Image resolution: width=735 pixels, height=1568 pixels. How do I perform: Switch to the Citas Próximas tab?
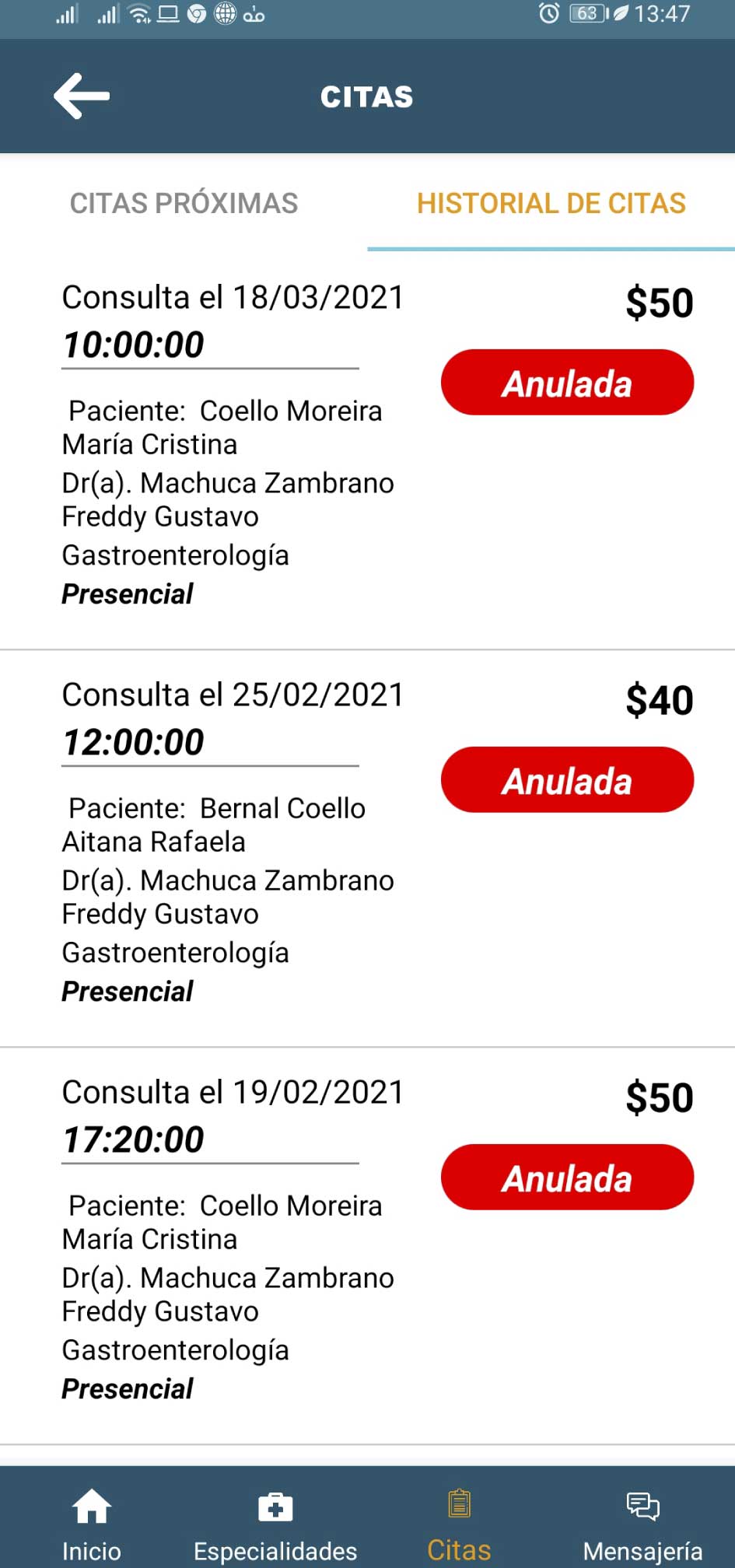[x=184, y=203]
